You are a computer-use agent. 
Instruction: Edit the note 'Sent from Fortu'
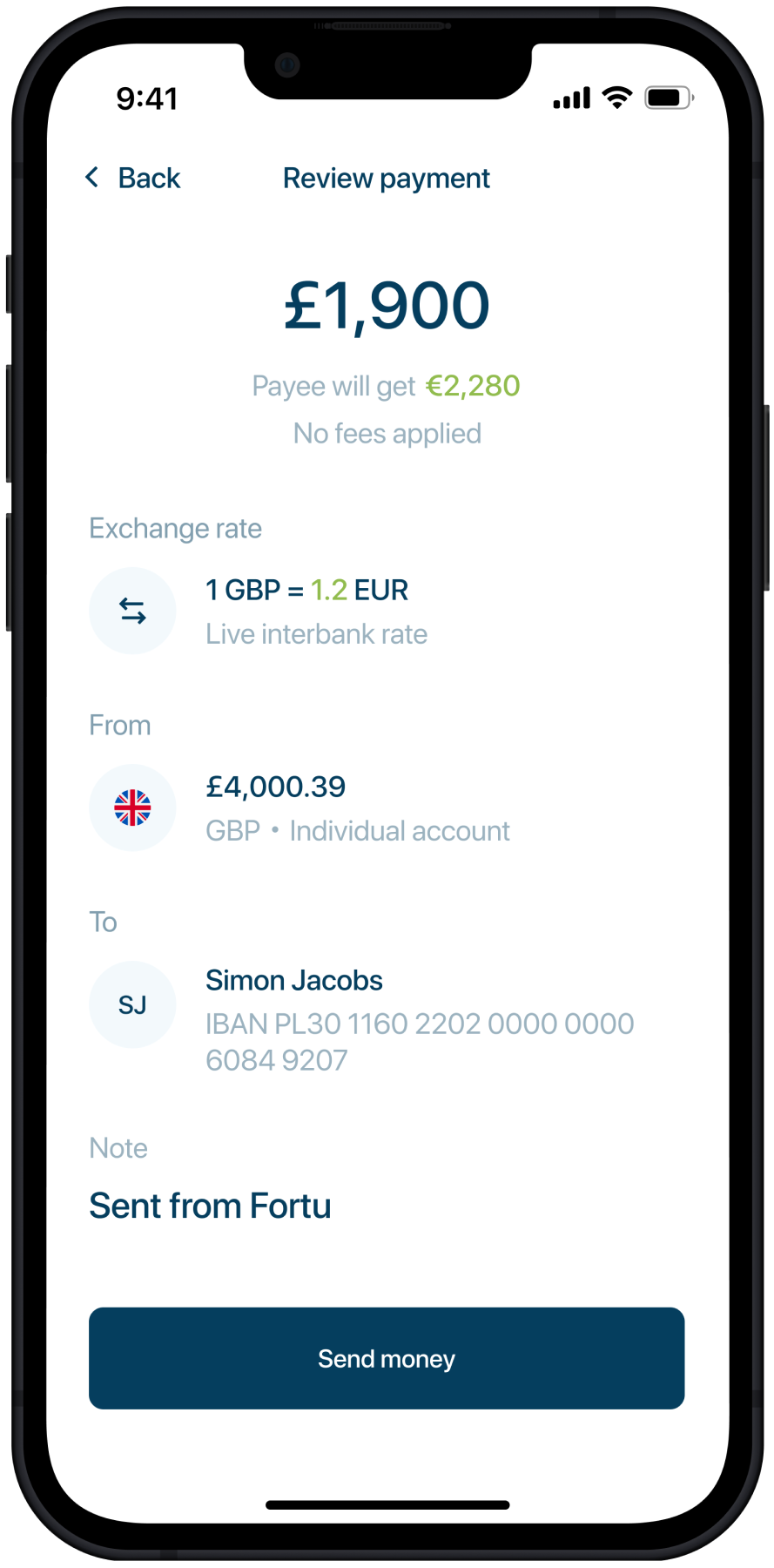pos(210,1206)
